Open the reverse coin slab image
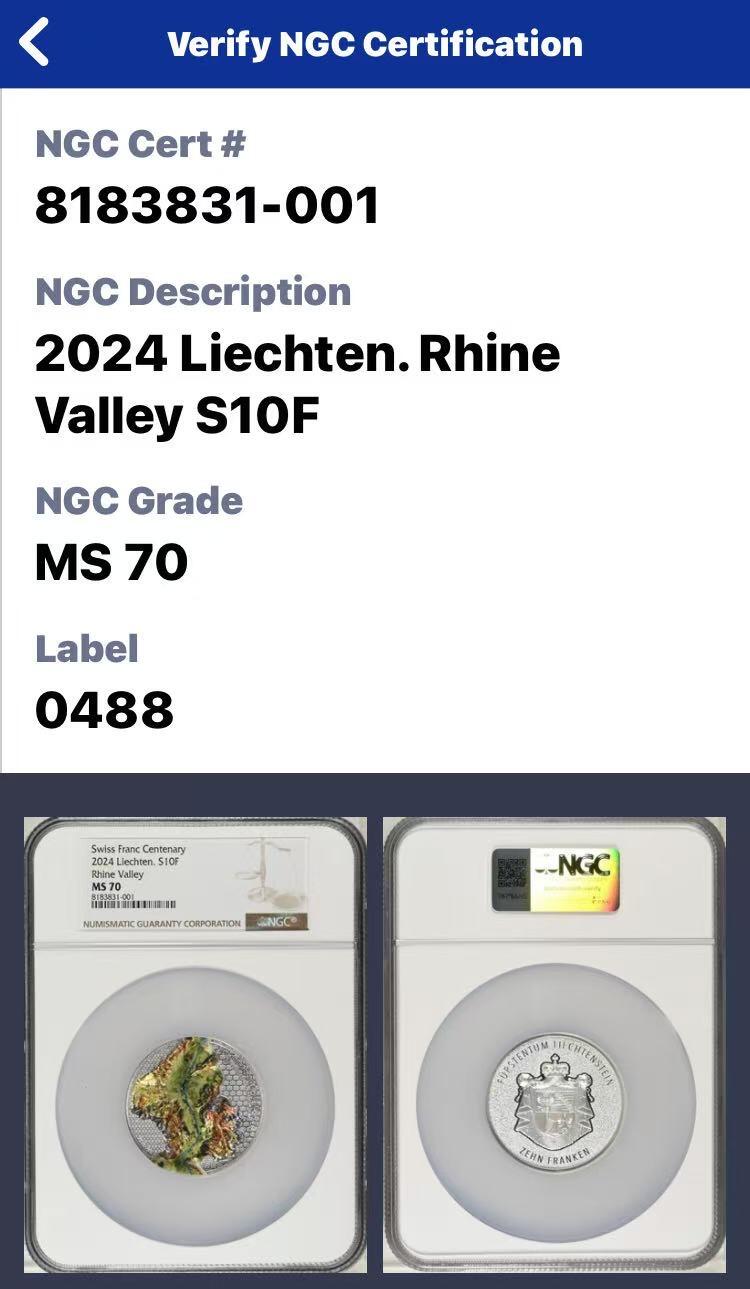The image size is (750, 1289). pos(555,1044)
